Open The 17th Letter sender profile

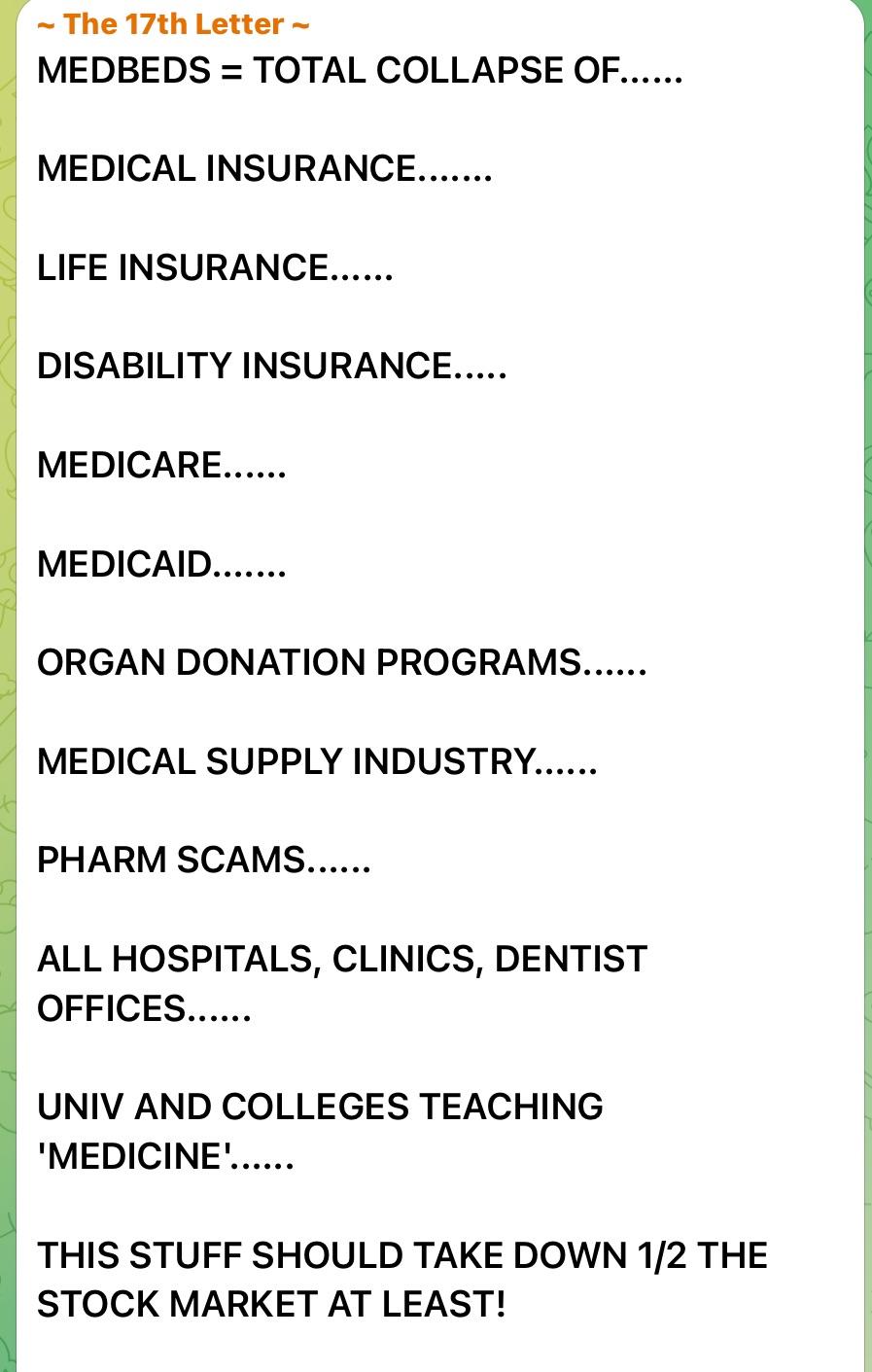pos(173,24)
